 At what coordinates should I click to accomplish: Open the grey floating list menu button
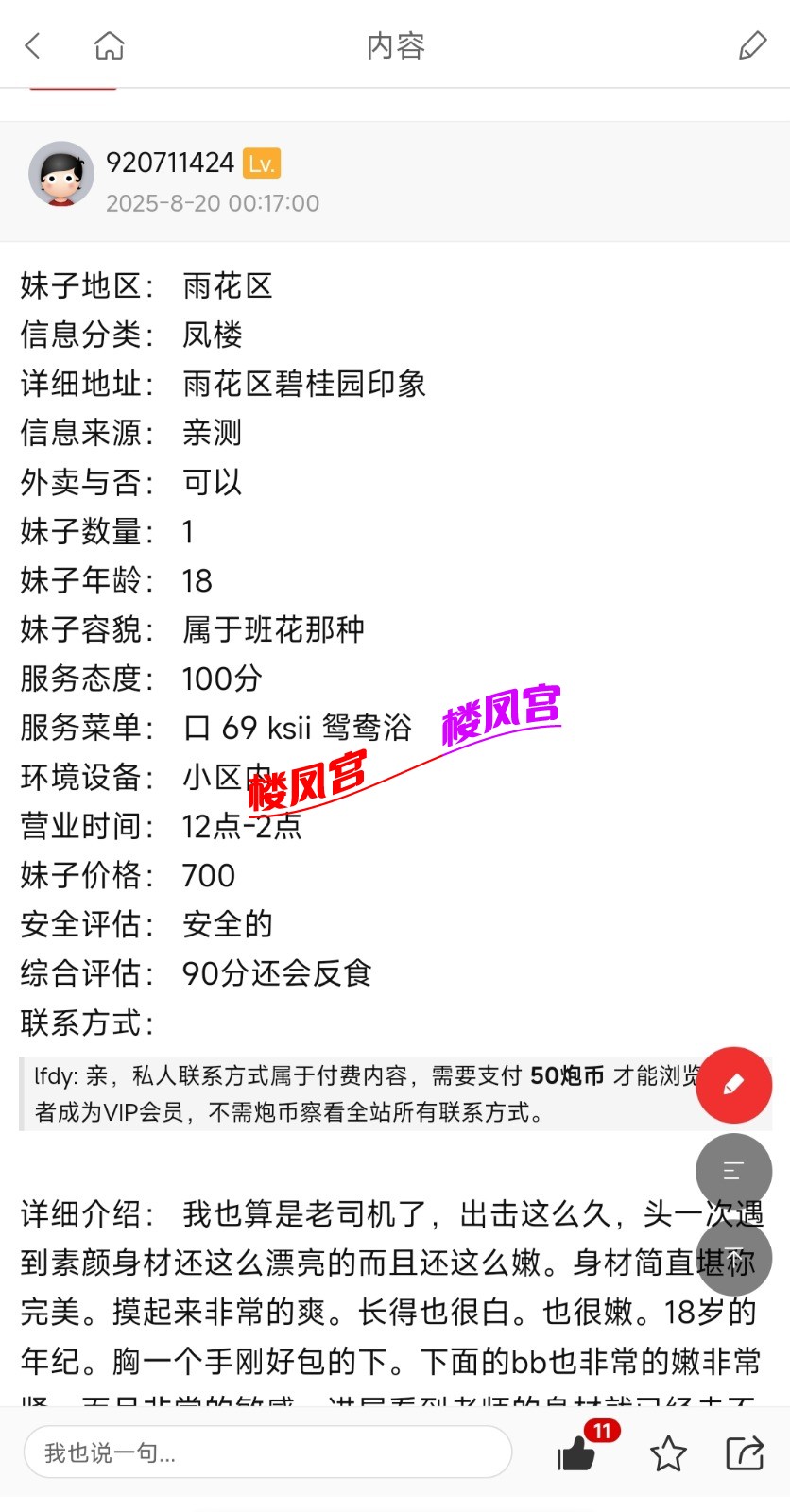pos(733,1172)
